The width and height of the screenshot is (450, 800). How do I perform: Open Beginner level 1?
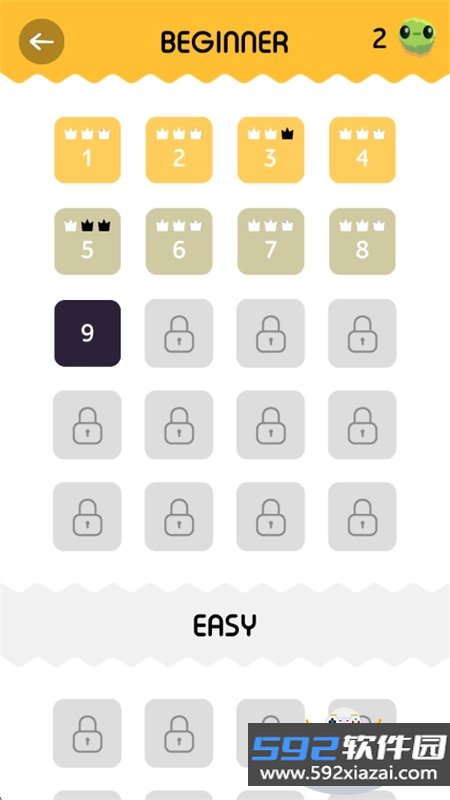(x=87, y=150)
